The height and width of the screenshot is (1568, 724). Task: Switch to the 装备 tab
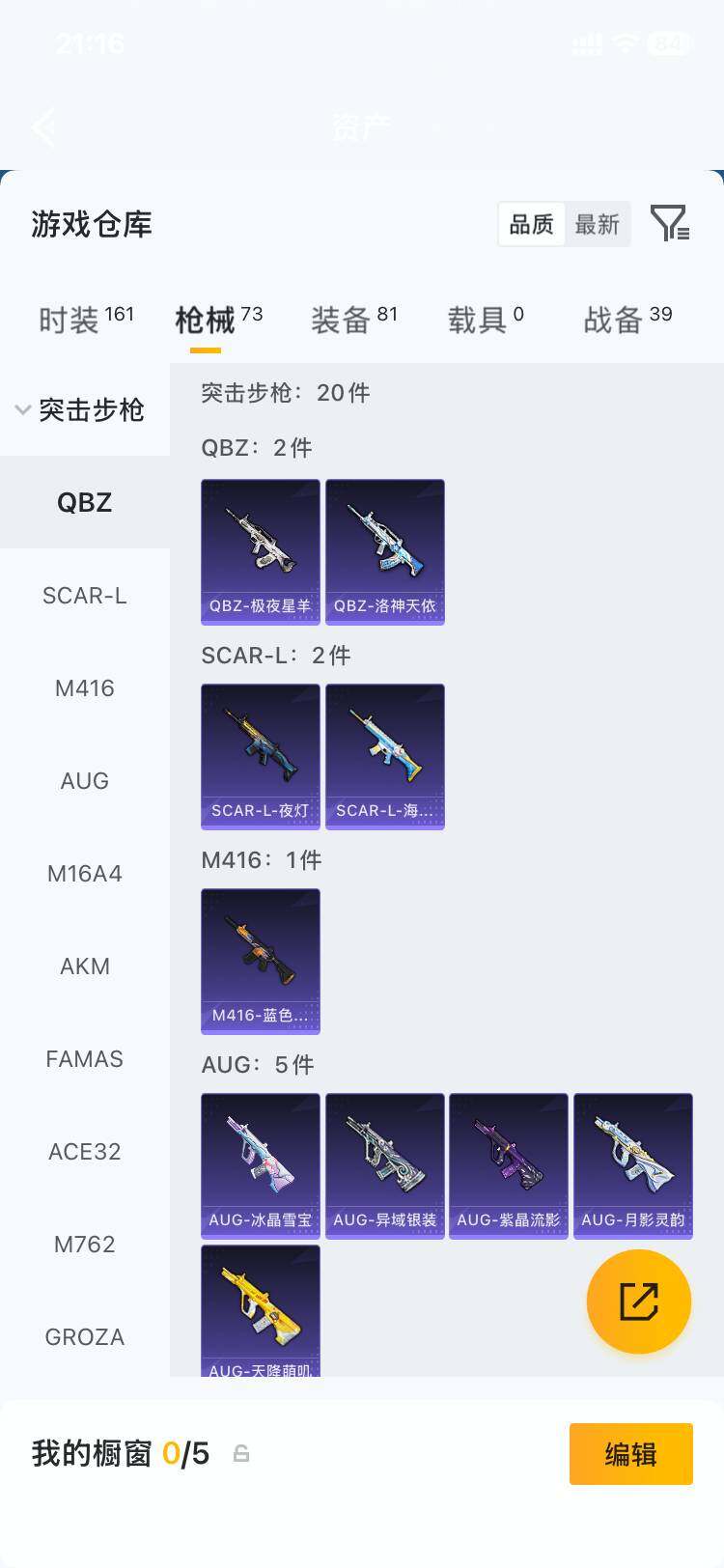coord(354,319)
